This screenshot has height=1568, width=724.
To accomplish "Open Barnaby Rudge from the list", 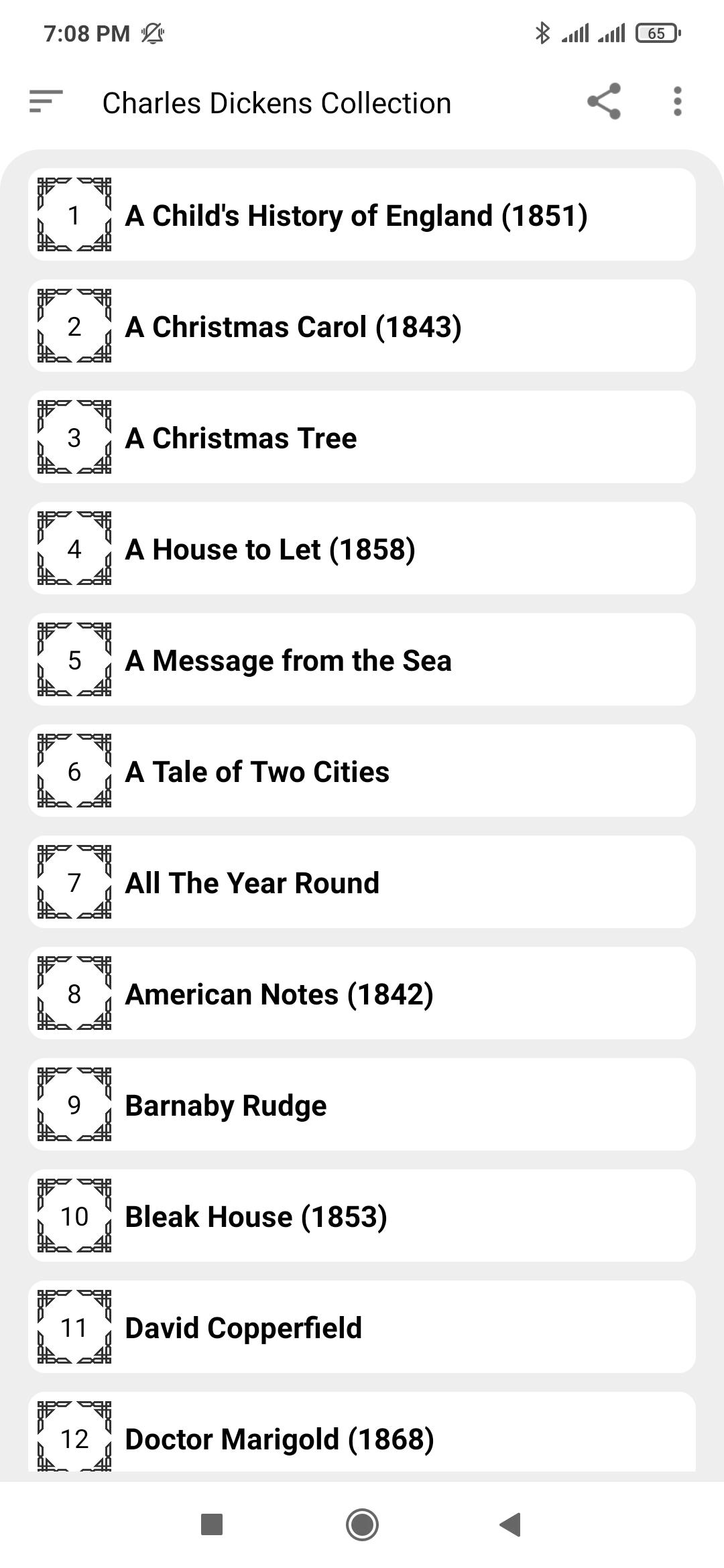I will tap(362, 1105).
